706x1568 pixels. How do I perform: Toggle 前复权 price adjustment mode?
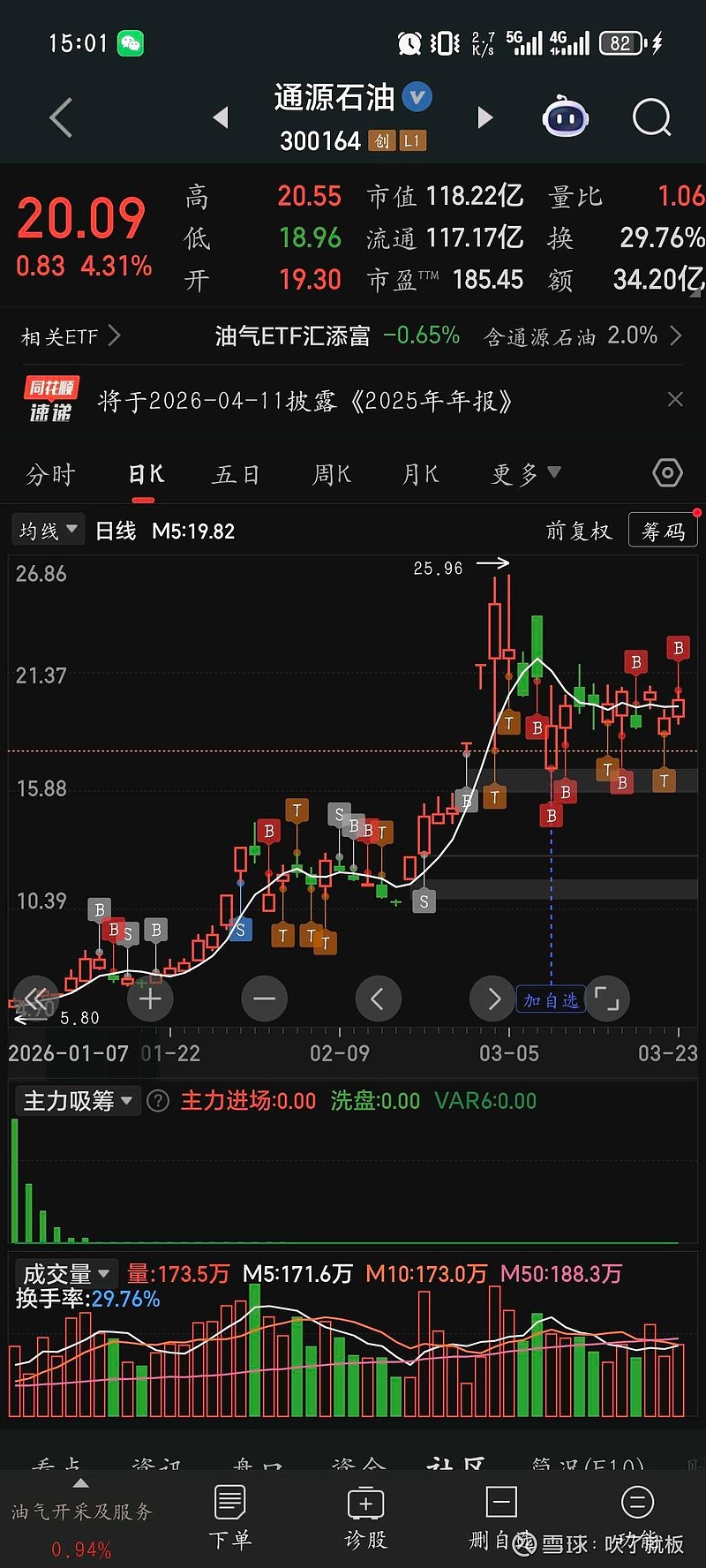pos(580,529)
